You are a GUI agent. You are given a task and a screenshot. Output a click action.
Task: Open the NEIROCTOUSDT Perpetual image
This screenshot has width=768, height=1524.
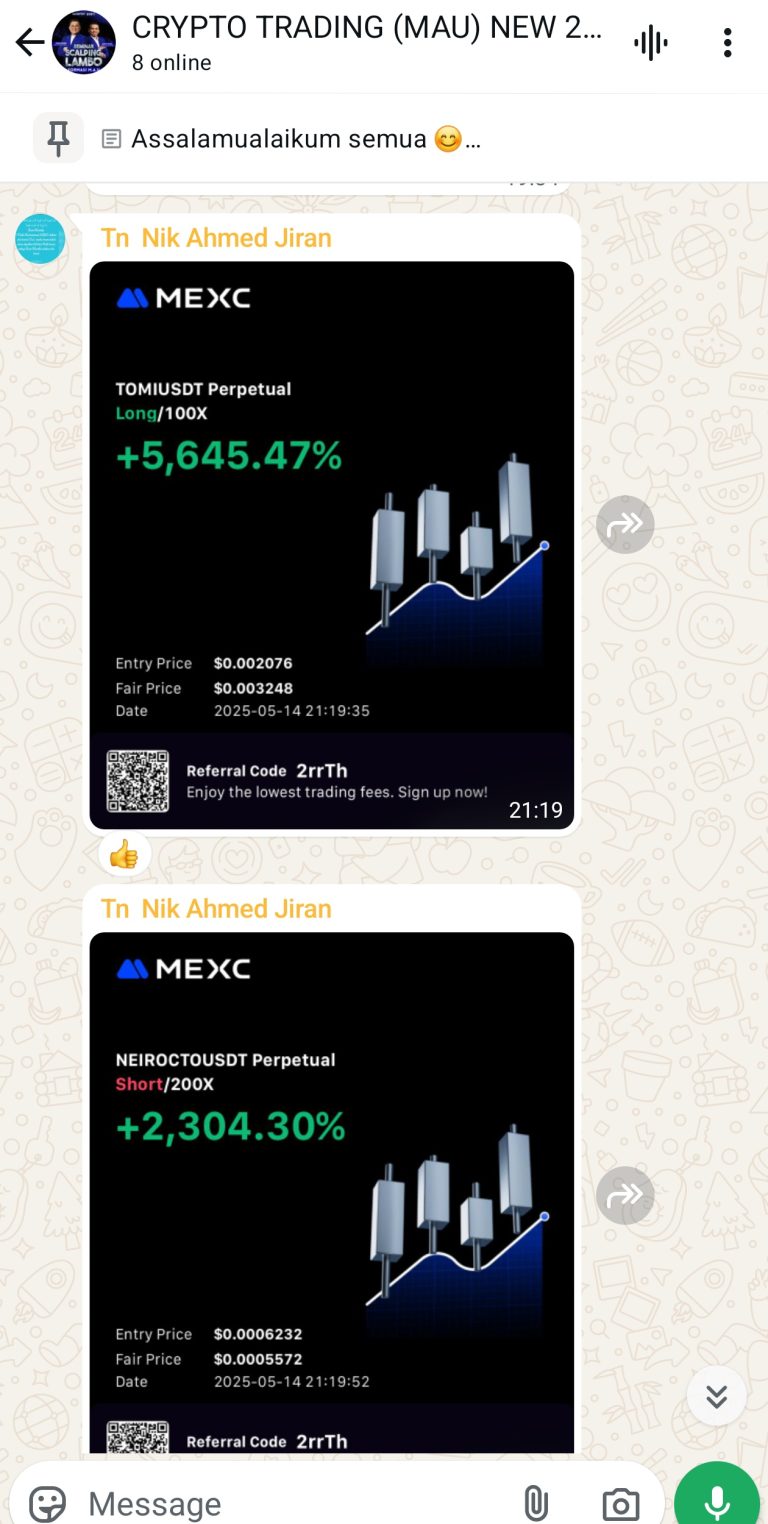(331, 1190)
